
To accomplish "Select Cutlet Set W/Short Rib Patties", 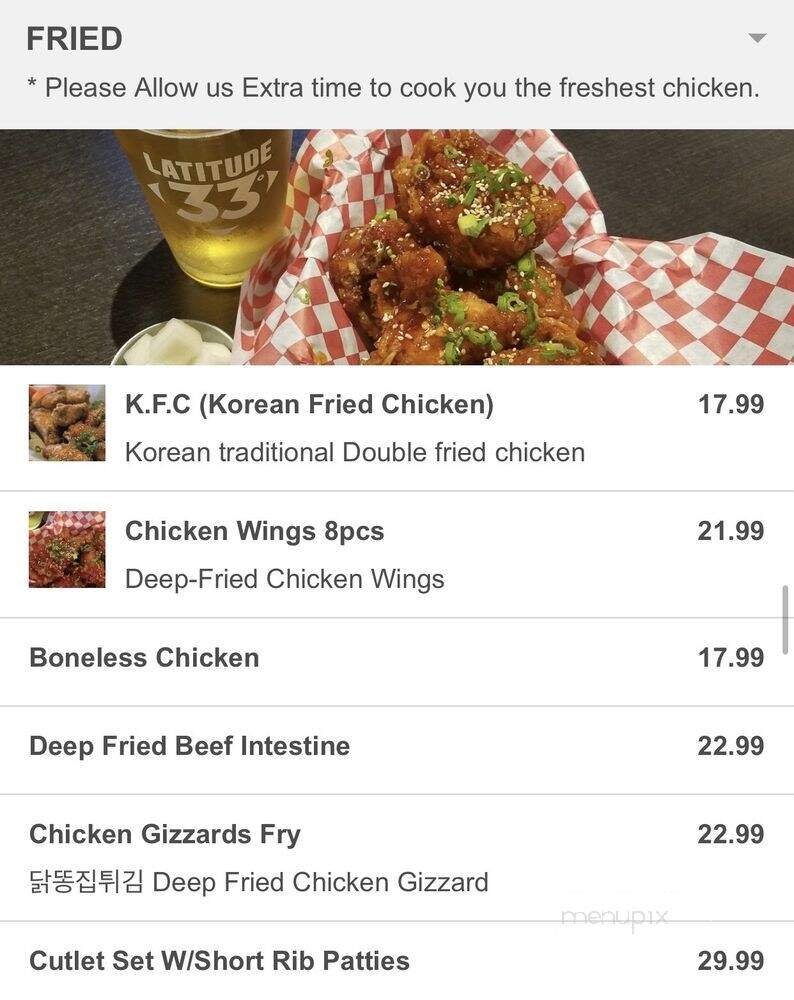I will click(220, 961).
